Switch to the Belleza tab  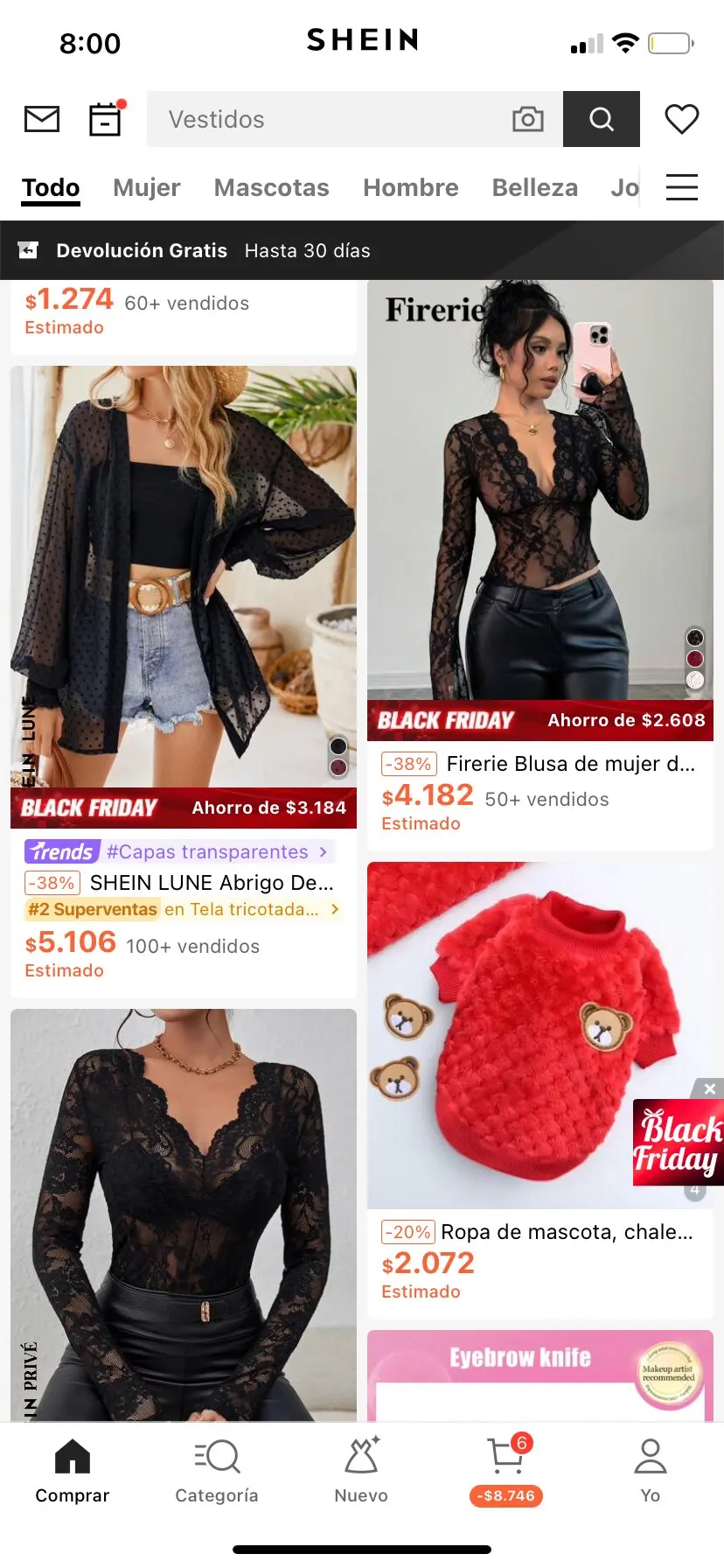tap(534, 187)
